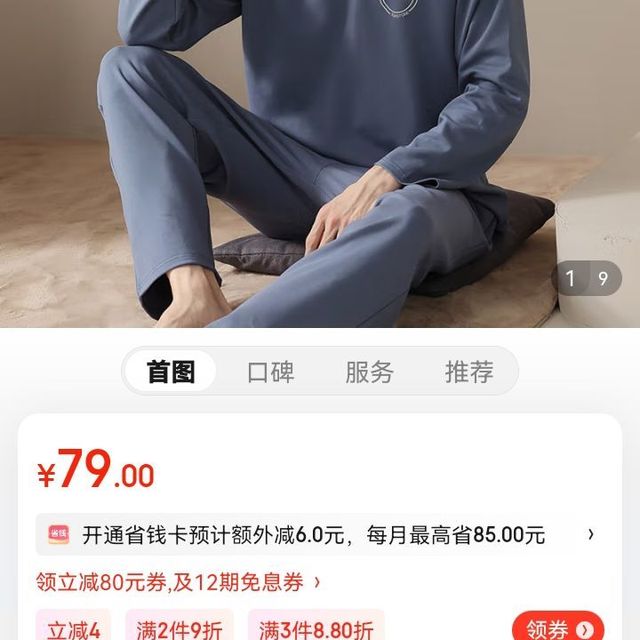
Task: Open the 领立减80元券 coupon link
Action: point(178,581)
